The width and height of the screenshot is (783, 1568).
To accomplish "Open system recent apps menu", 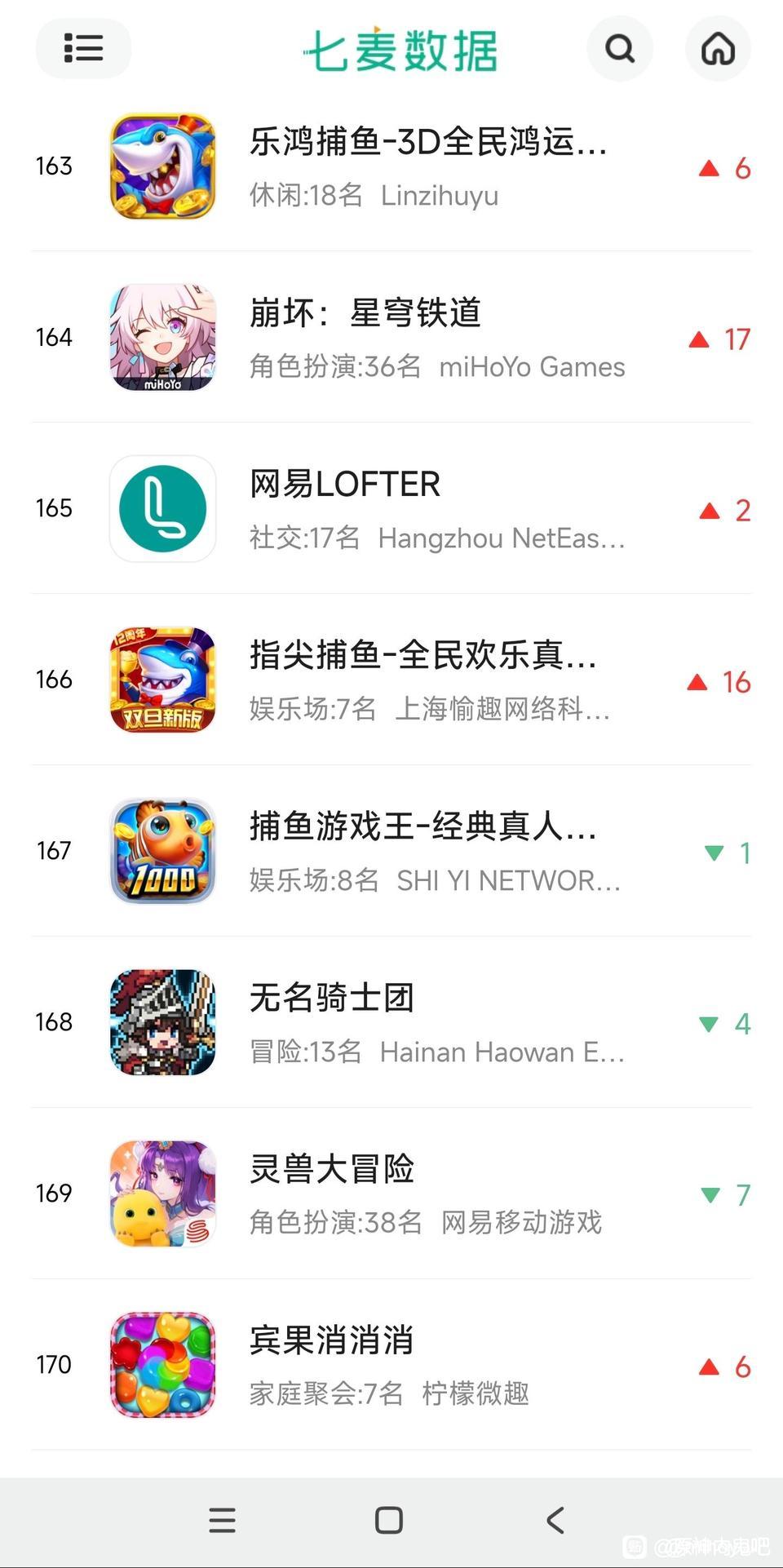I will coord(222,1520).
